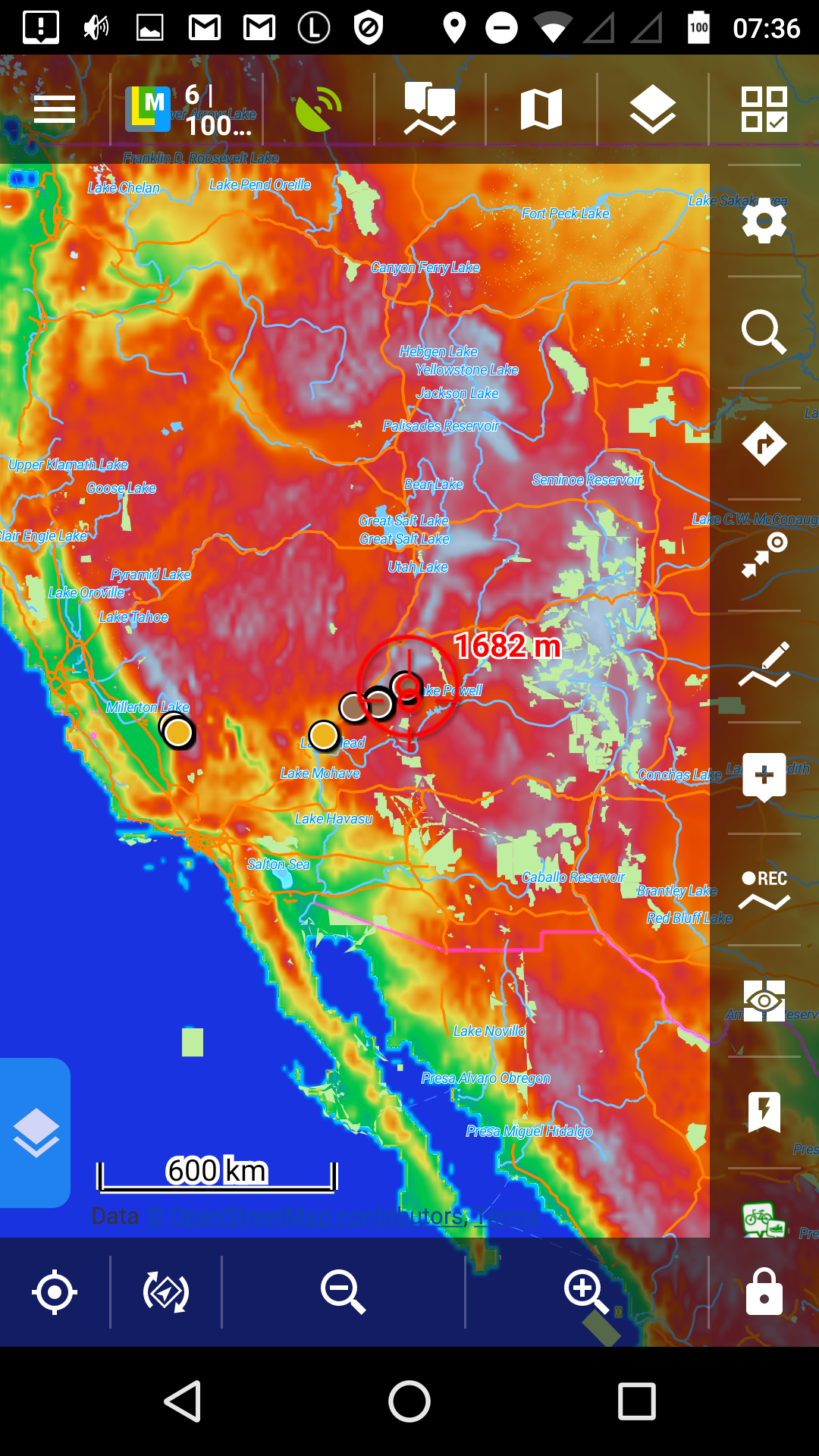This screenshot has width=819, height=1456.
Task: Open the main hamburger menu
Action: pyautogui.click(x=55, y=110)
